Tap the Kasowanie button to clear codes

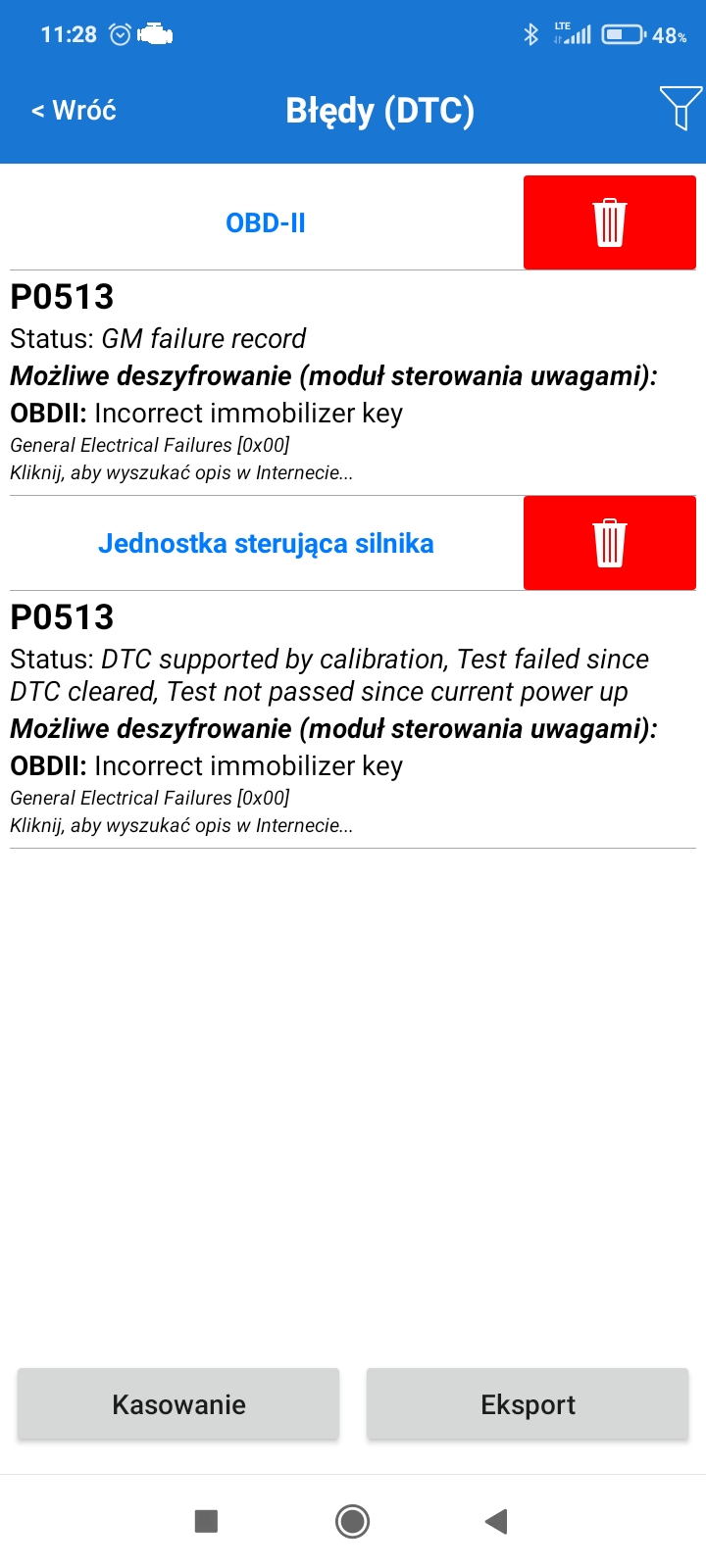click(x=178, y=1404)
